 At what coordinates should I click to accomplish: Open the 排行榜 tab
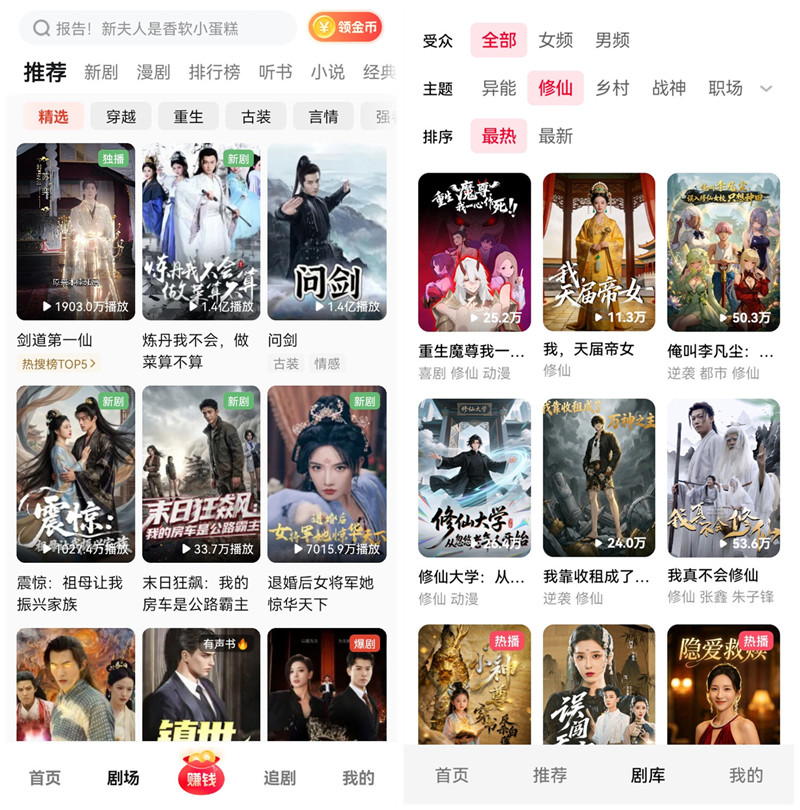[x=214, y=72]
